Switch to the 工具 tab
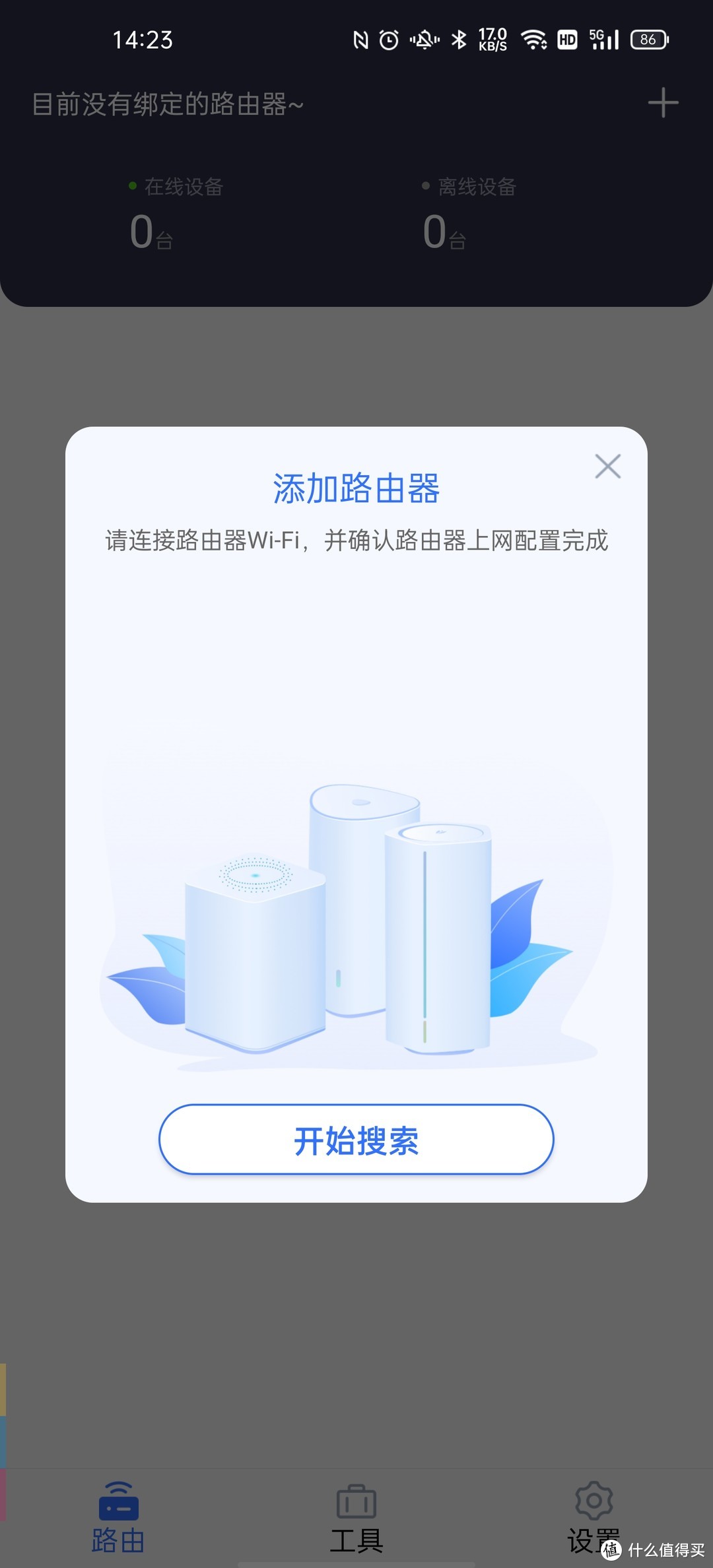 click(356, 1511)
